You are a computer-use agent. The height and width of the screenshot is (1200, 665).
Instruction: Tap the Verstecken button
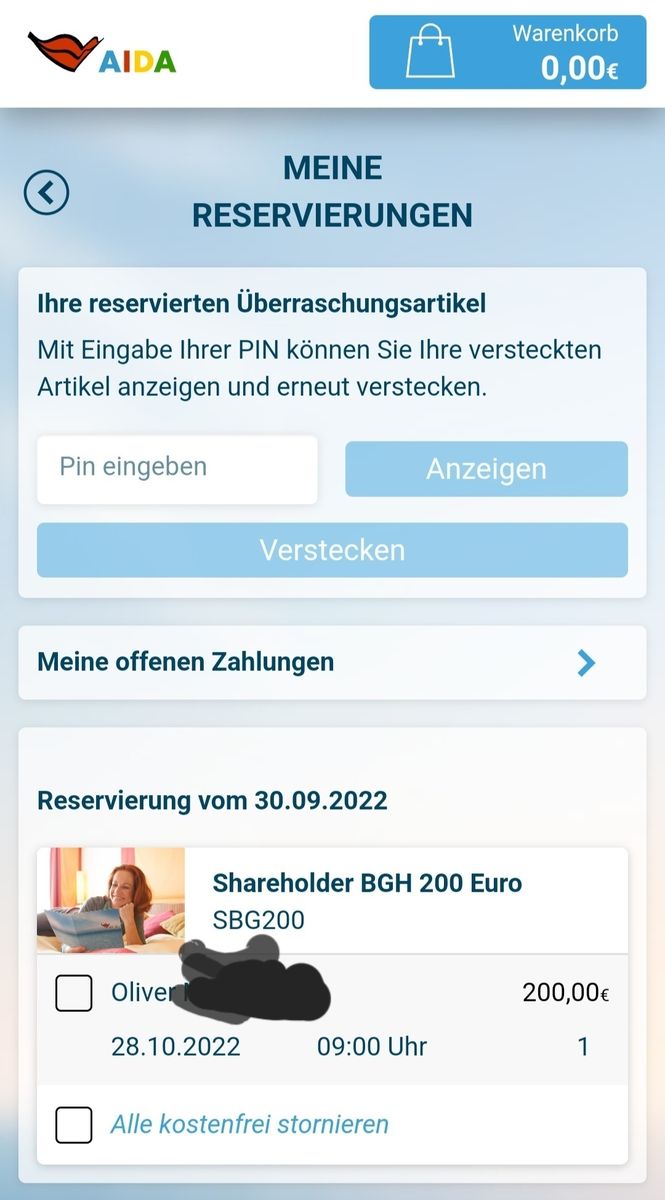click(332, 550)
